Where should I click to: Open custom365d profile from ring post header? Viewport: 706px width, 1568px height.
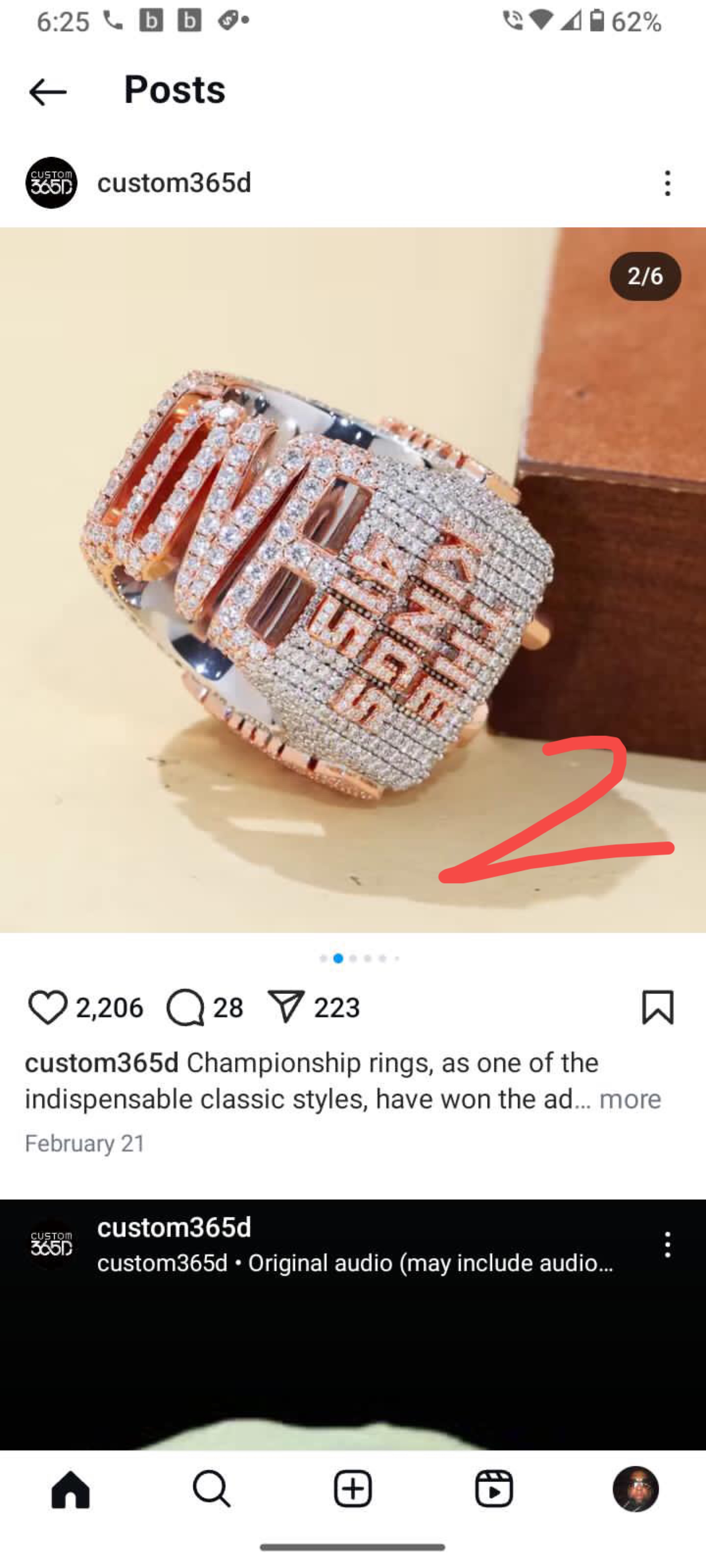(174, 183)
